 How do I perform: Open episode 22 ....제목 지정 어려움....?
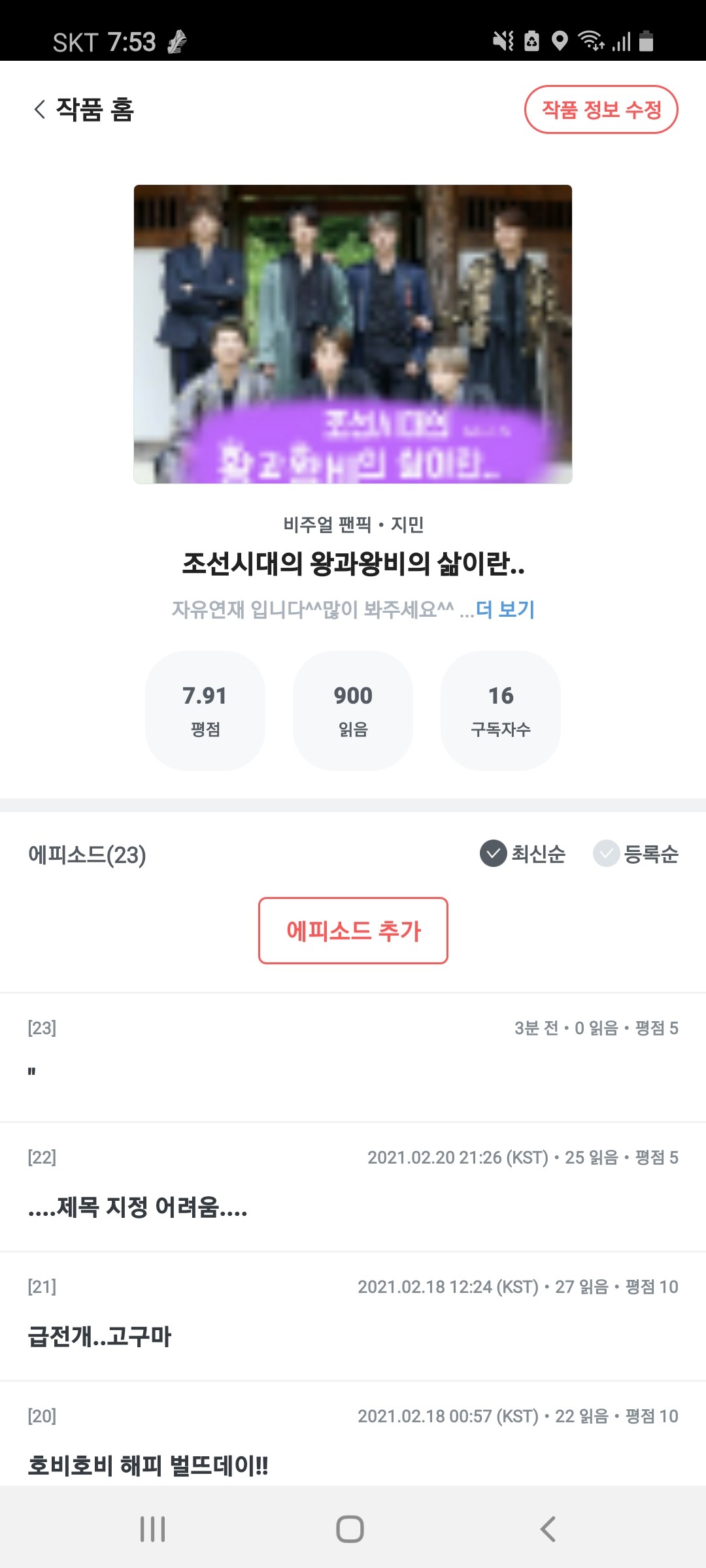click(x=353, y=1187)
